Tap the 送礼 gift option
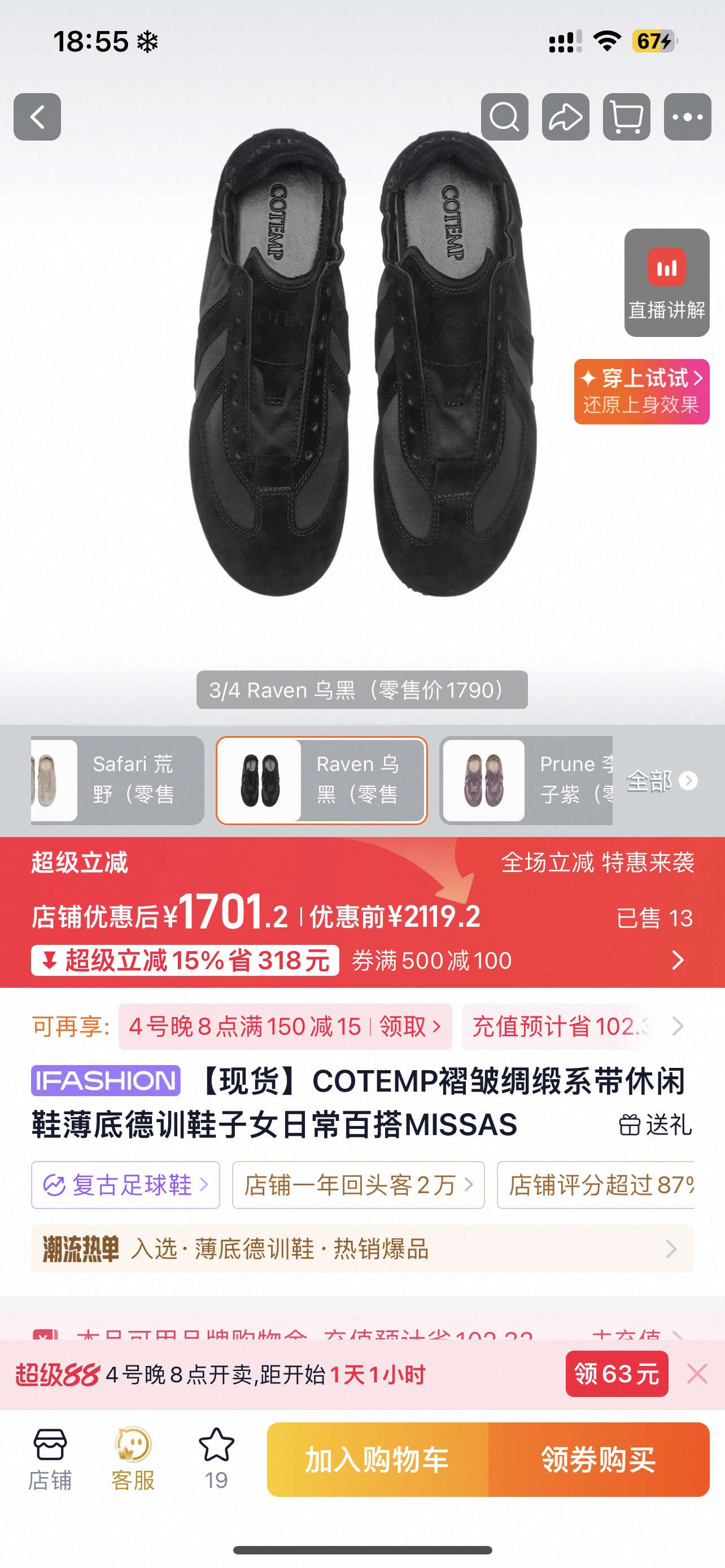The image size is (725, 1568). [656, 1124]
